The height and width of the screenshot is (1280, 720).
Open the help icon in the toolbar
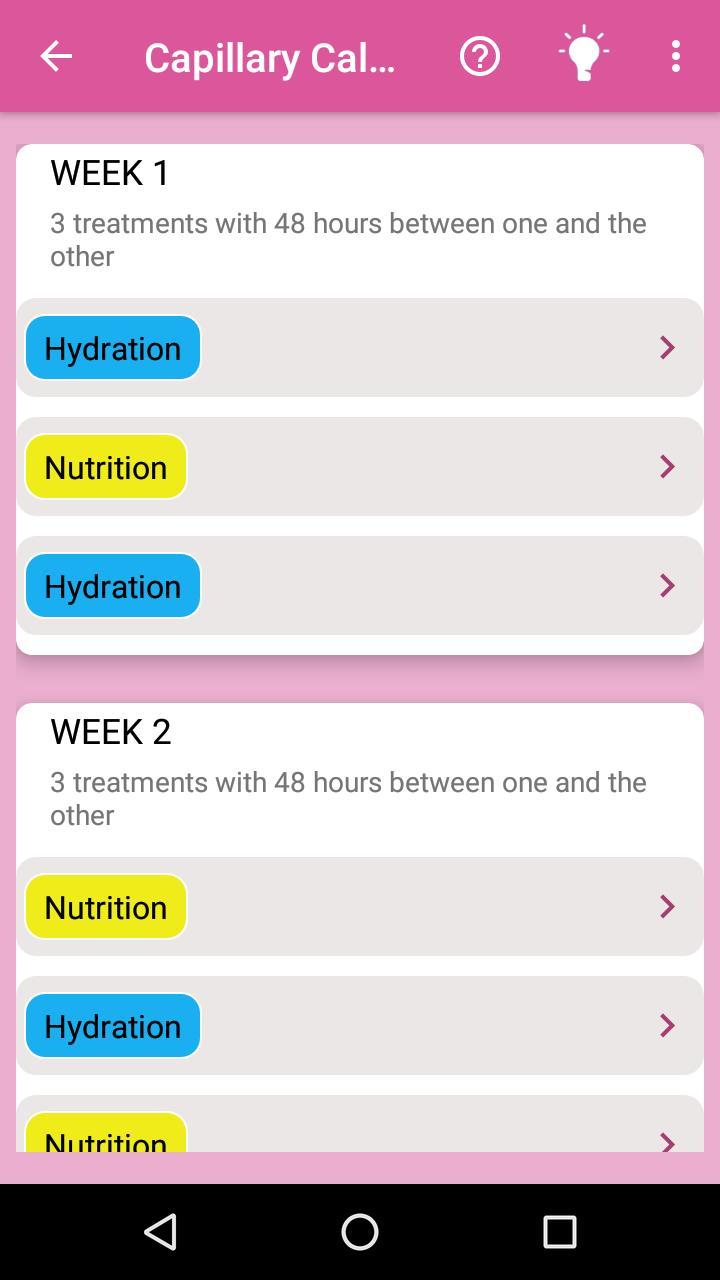coord(480,56)
